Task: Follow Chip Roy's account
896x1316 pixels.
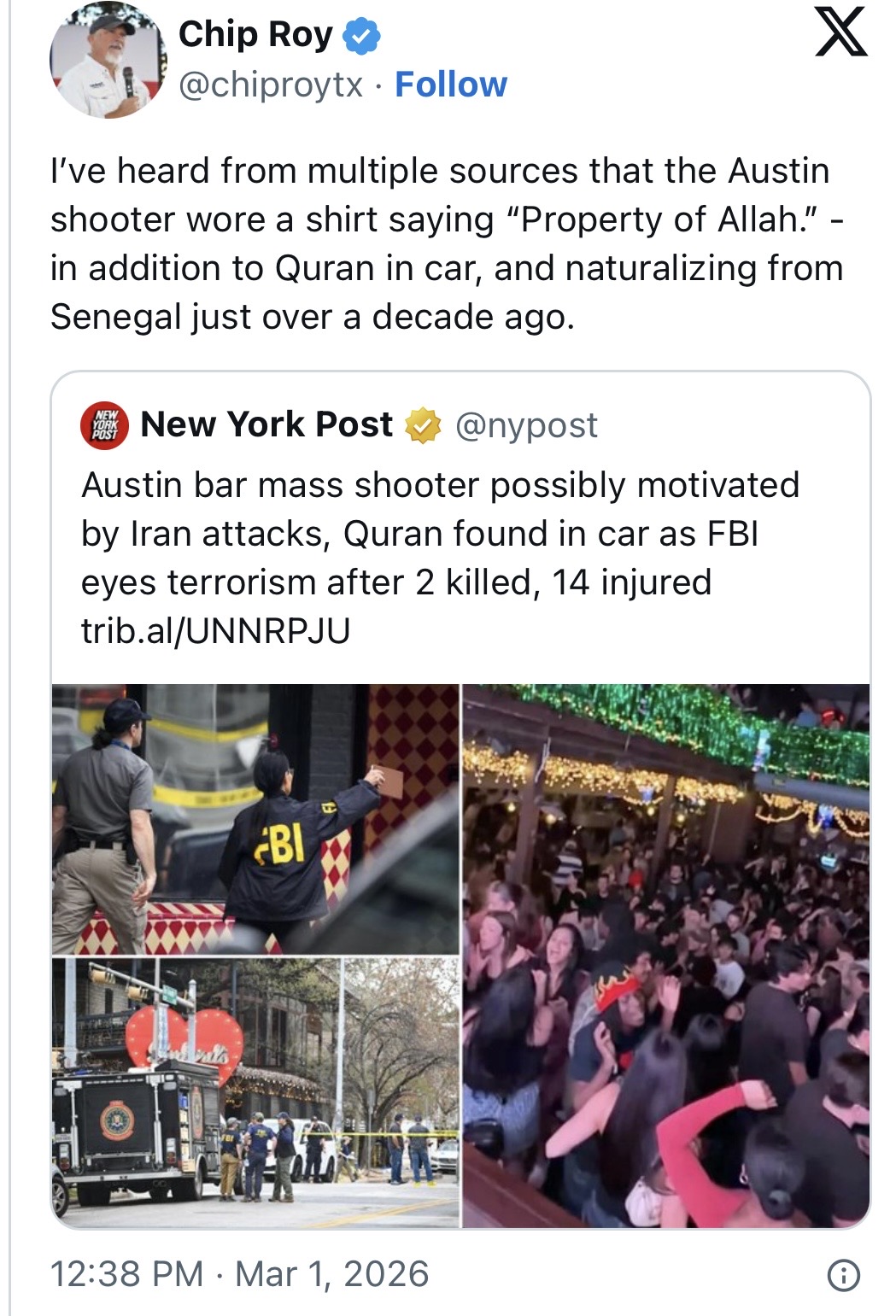Action: click(x=450, y=85)
